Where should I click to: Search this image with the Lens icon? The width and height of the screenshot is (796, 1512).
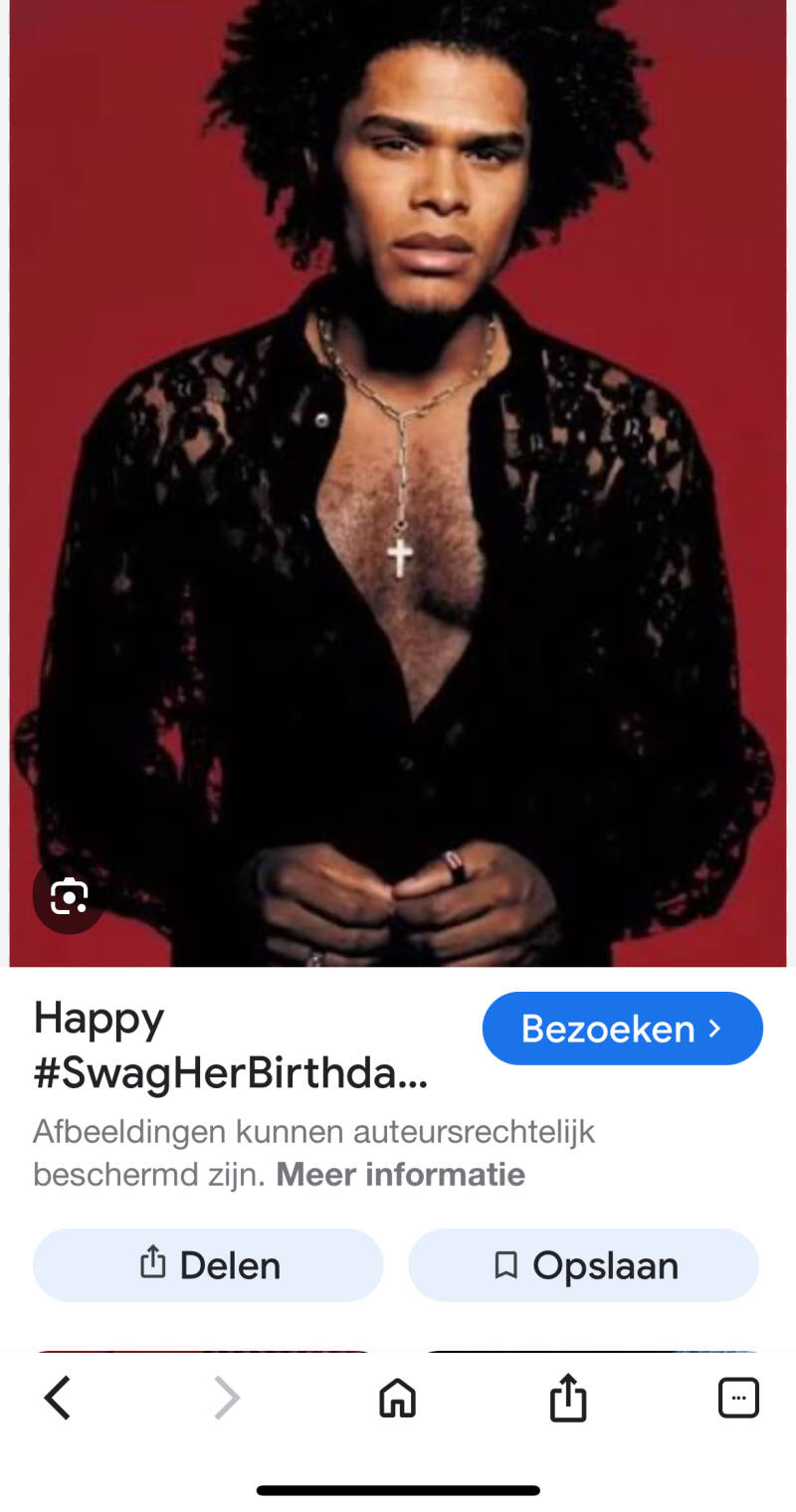click(69, 896)
